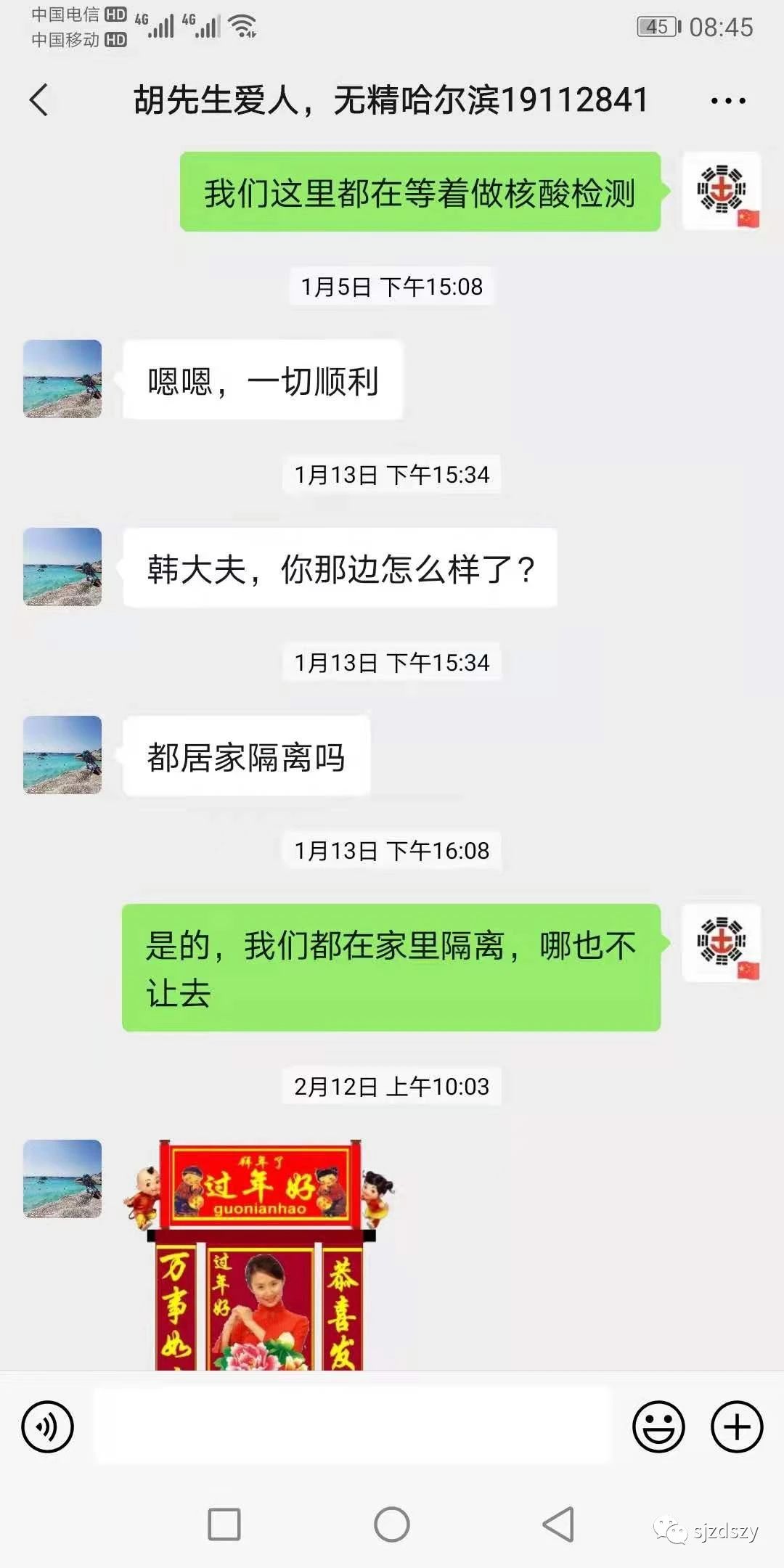The height and width of the screenshot is (1568, 784).
Task: Open the emoji sticker panel
Action: 658,1426
